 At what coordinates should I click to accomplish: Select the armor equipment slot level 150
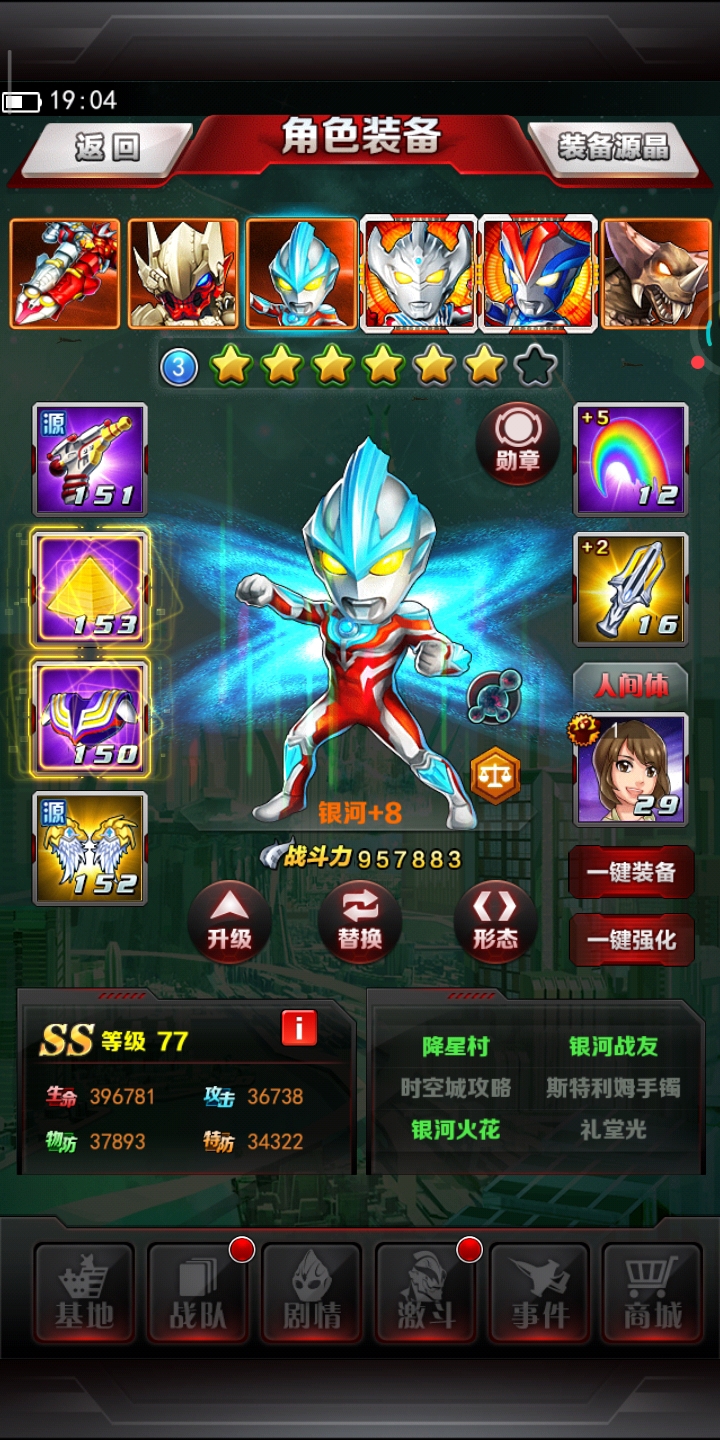[x=90, y=718]
